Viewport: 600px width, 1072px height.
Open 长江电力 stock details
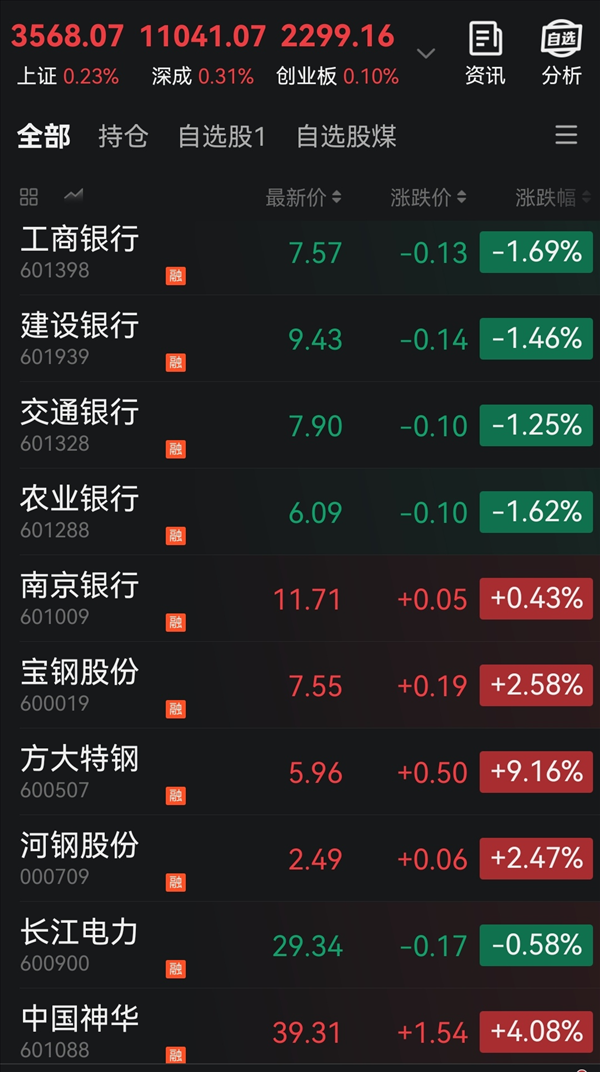tap(300, 945)
